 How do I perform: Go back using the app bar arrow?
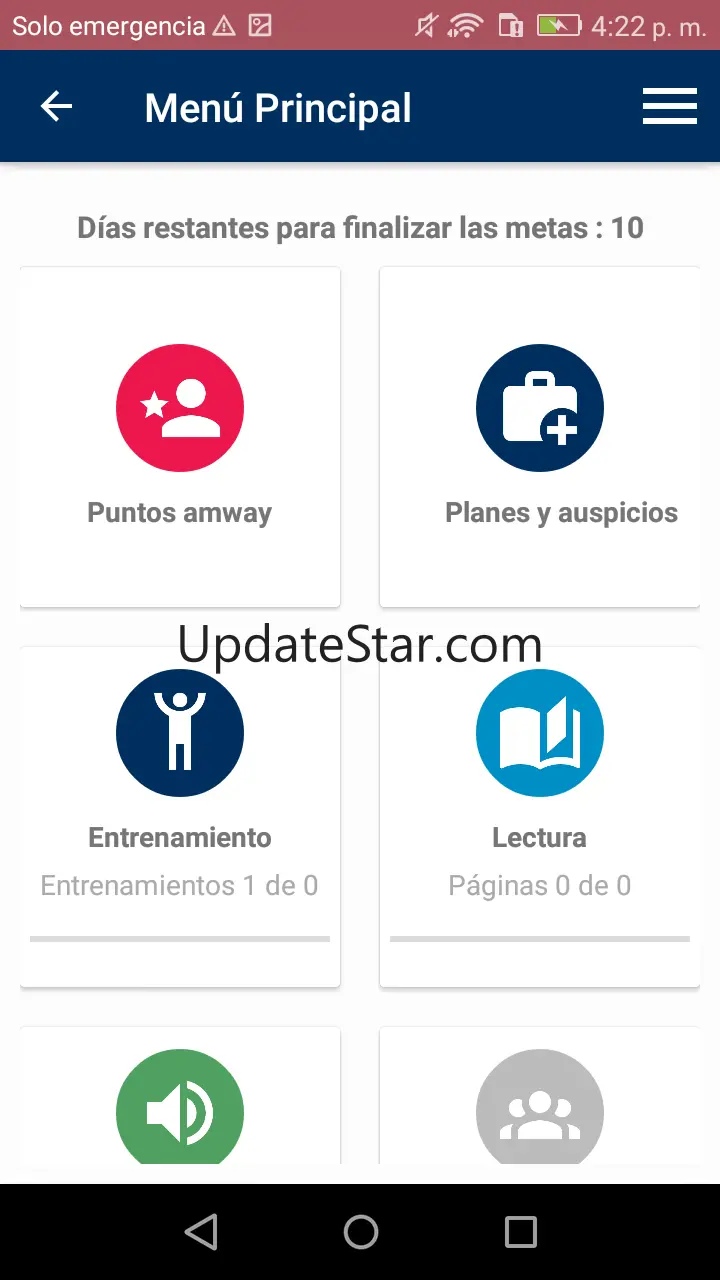(57, 106)
